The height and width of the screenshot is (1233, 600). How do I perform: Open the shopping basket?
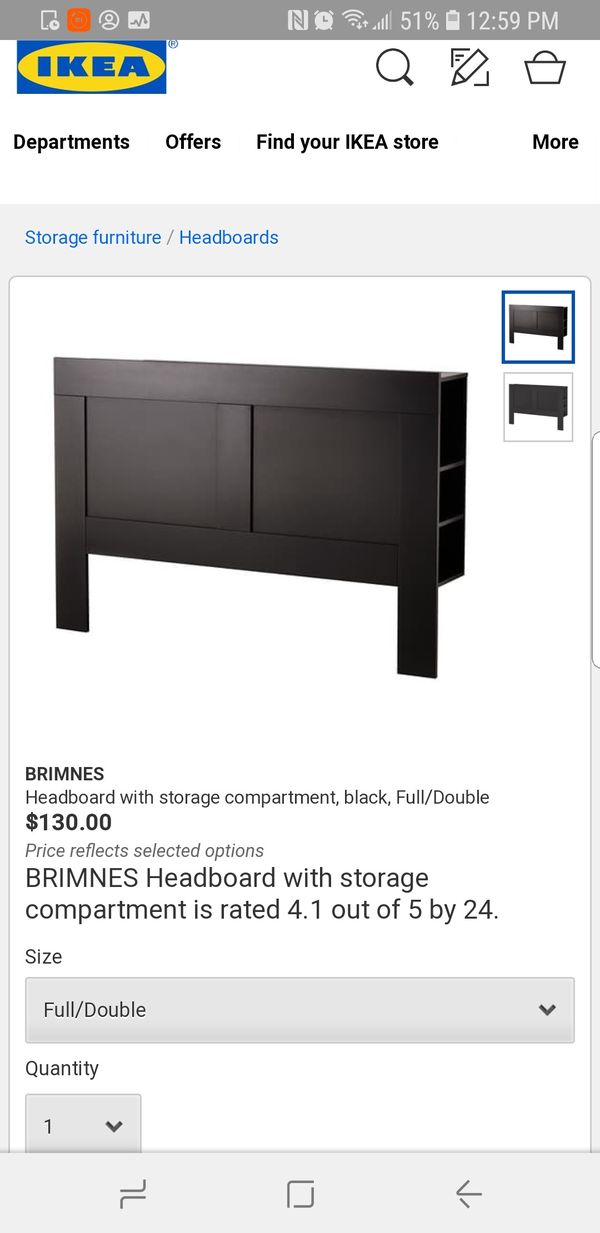545,67
